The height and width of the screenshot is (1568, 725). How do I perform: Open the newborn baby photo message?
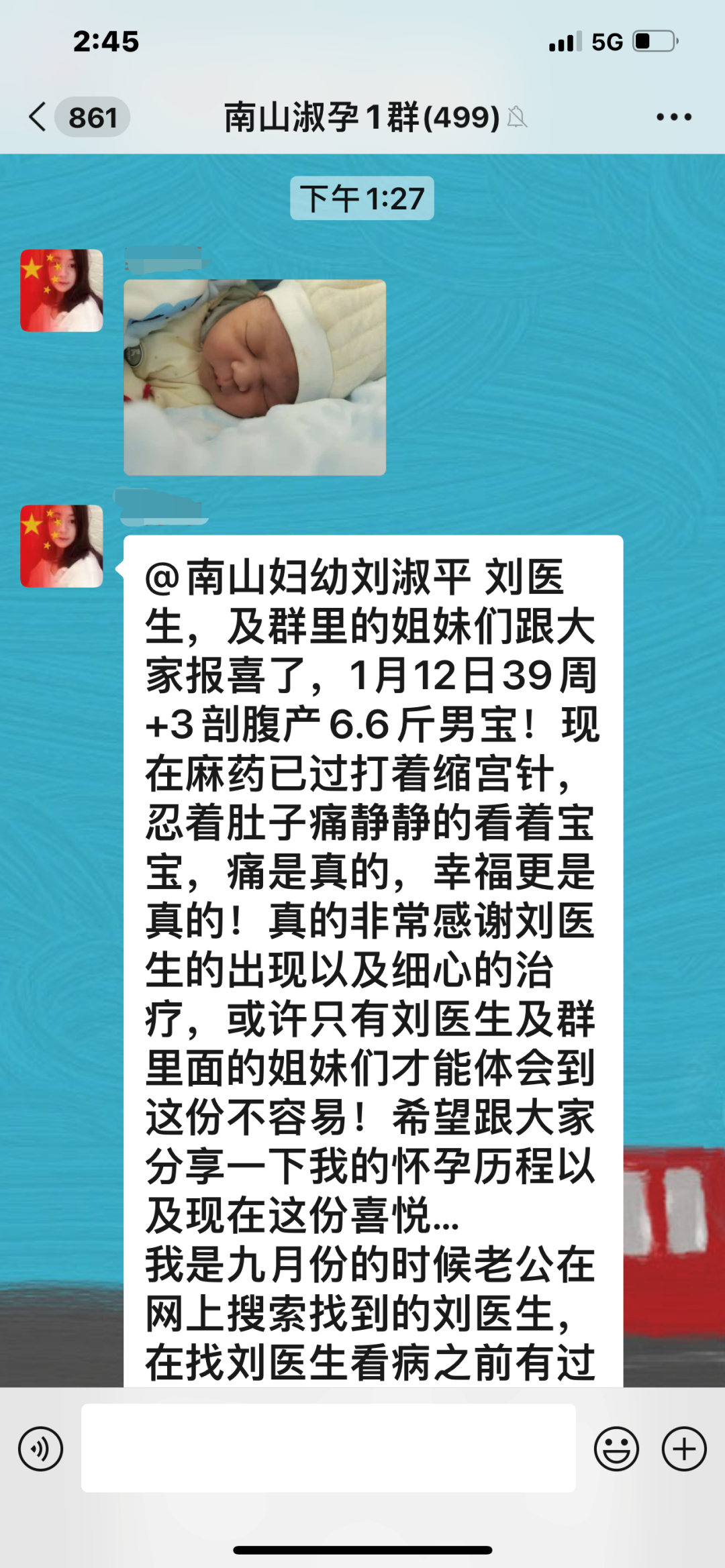254,377
